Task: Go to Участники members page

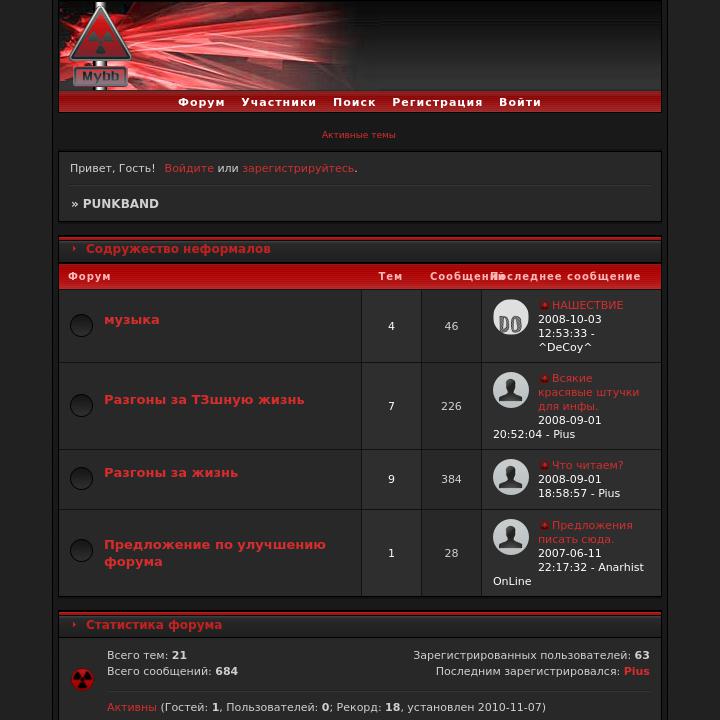Action: [x=278, y=102]
